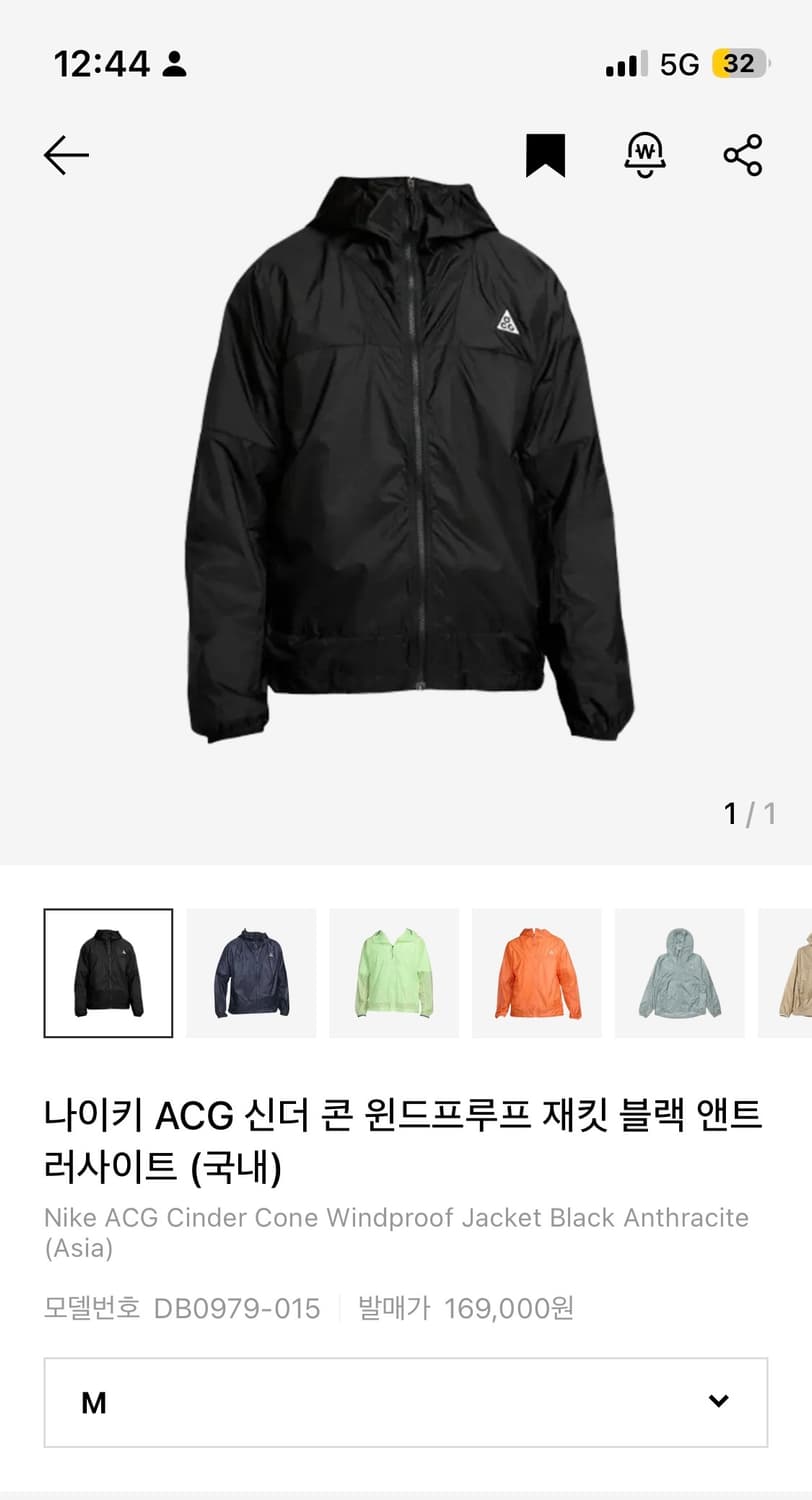Tap the 1/1 image page indicator
Viewport: 812px width, 1500px height.
748,813
